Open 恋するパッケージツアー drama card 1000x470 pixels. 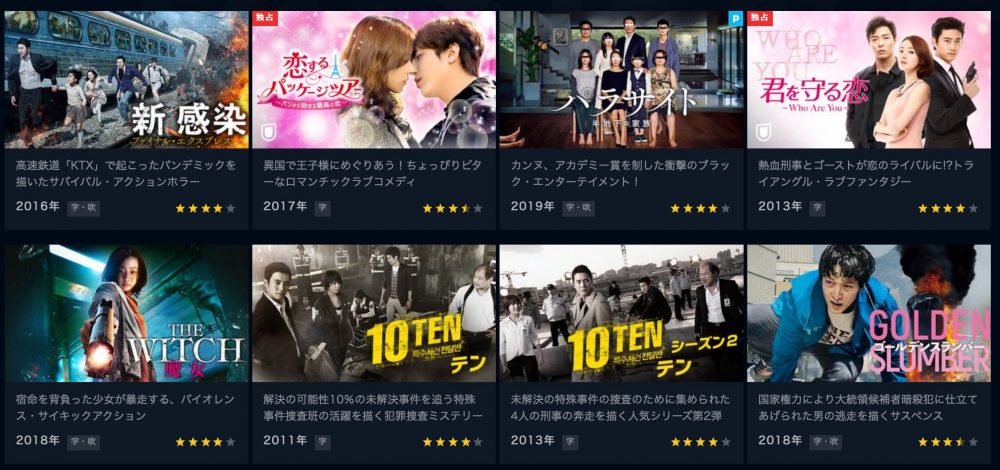coord(373,80)
